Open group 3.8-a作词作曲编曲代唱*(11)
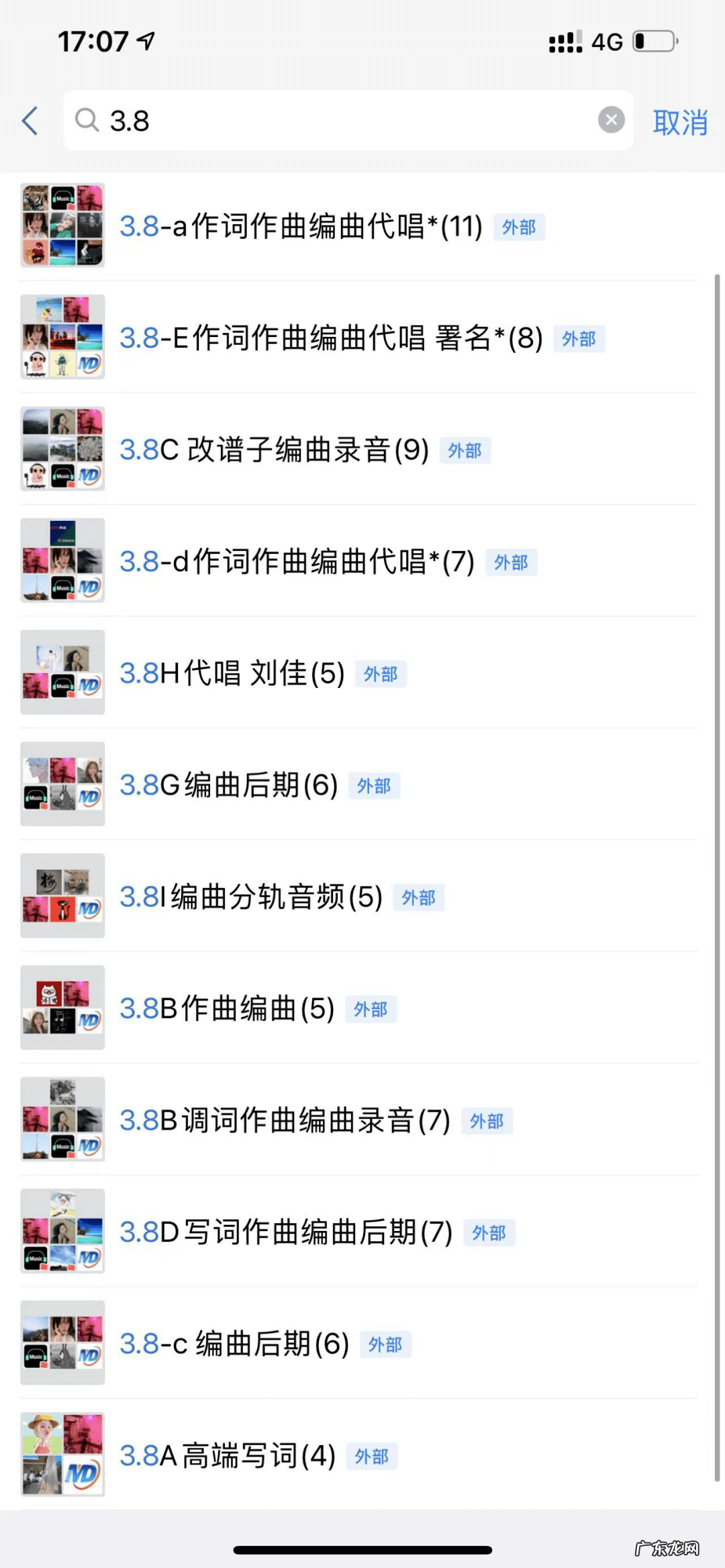Screen dimensions: 725x1568 coord(301,226)
